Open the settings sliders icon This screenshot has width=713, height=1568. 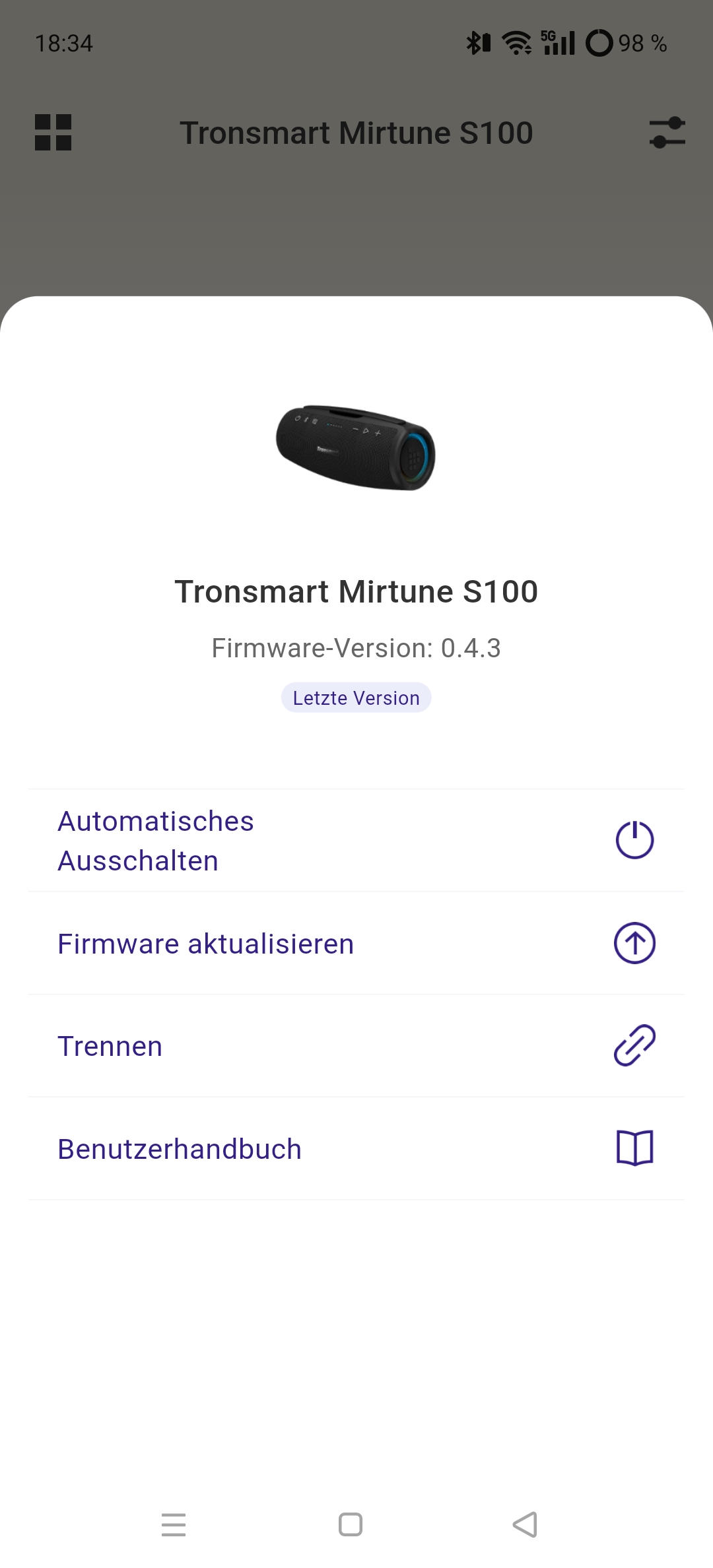tap(667, 133)
